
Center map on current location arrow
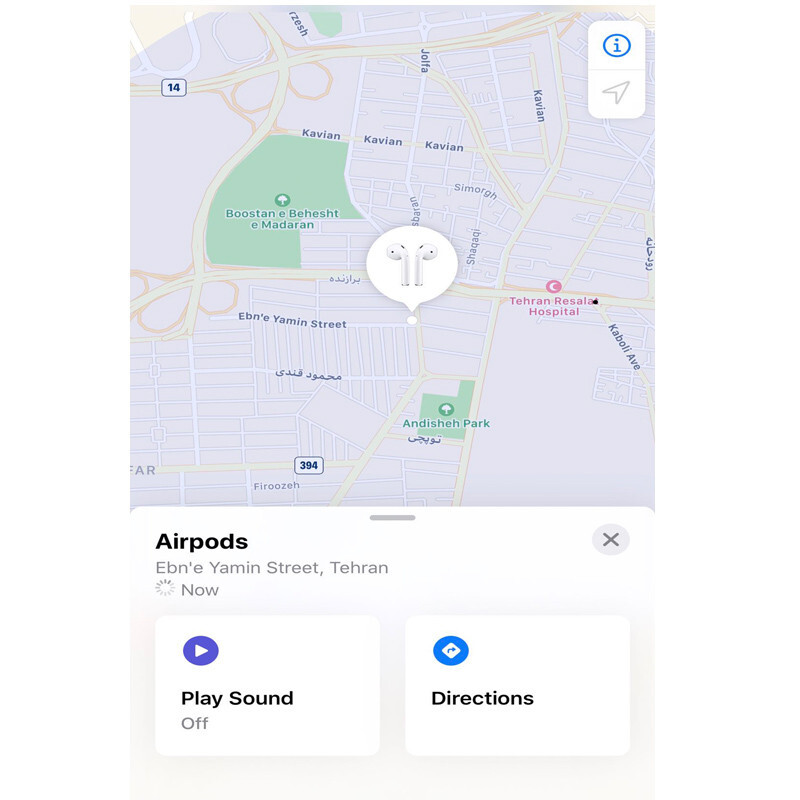(617, 94)
